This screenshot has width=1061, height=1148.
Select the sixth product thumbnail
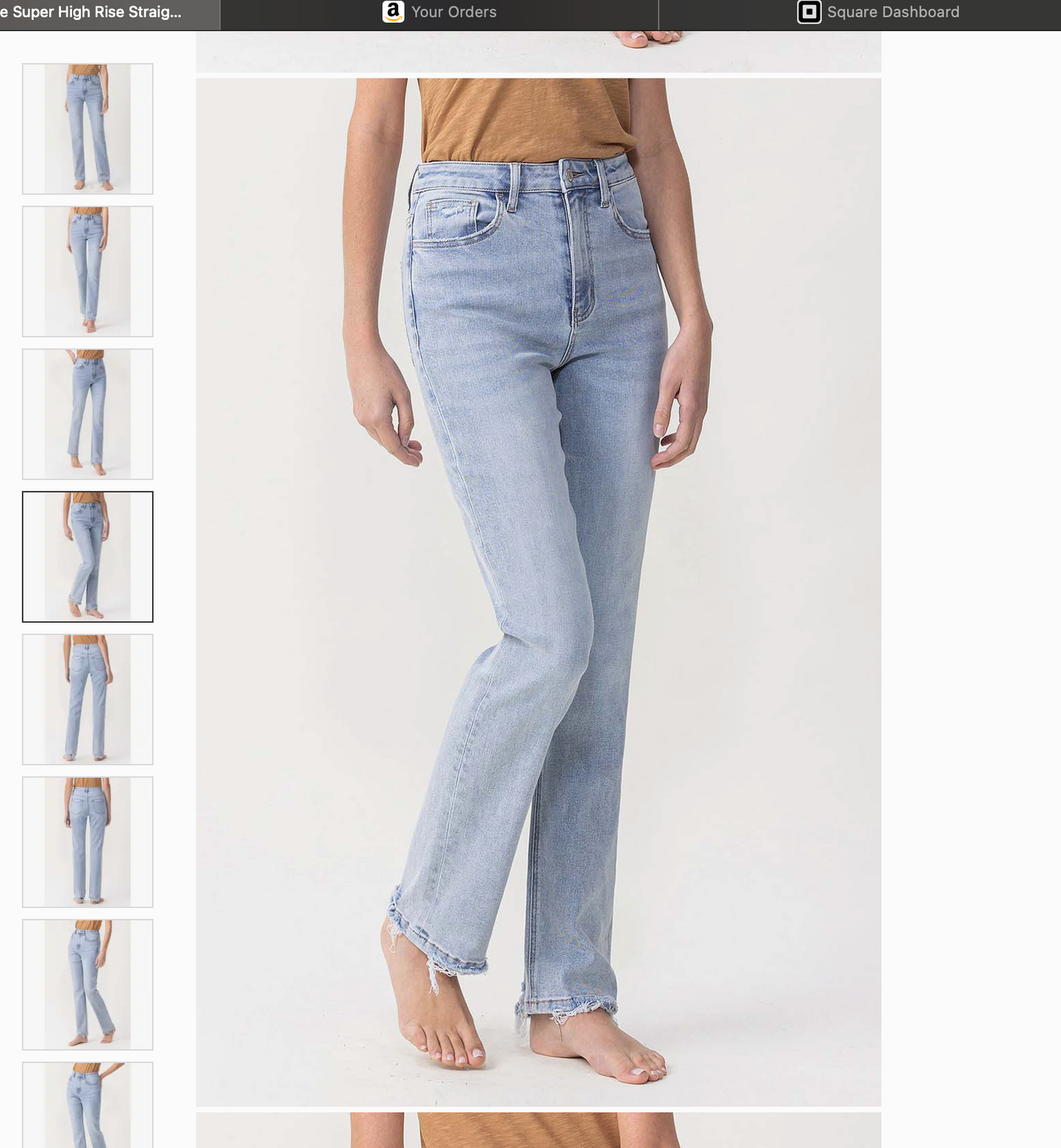pyautogui.click(x=87, y=841)
